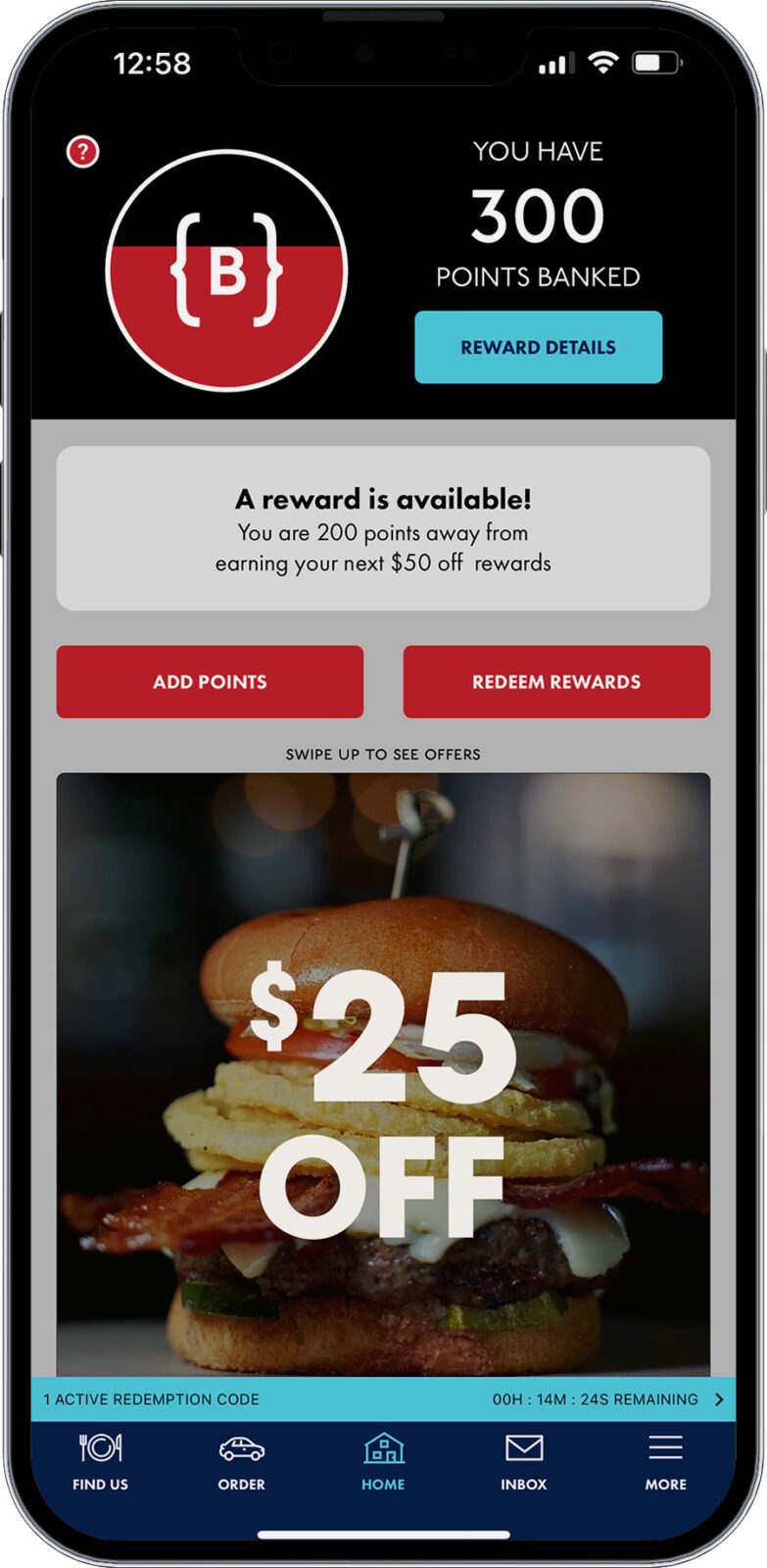
Task: Open the Inbox tab
Action: pyautogui.click(x=524, y=1462)
